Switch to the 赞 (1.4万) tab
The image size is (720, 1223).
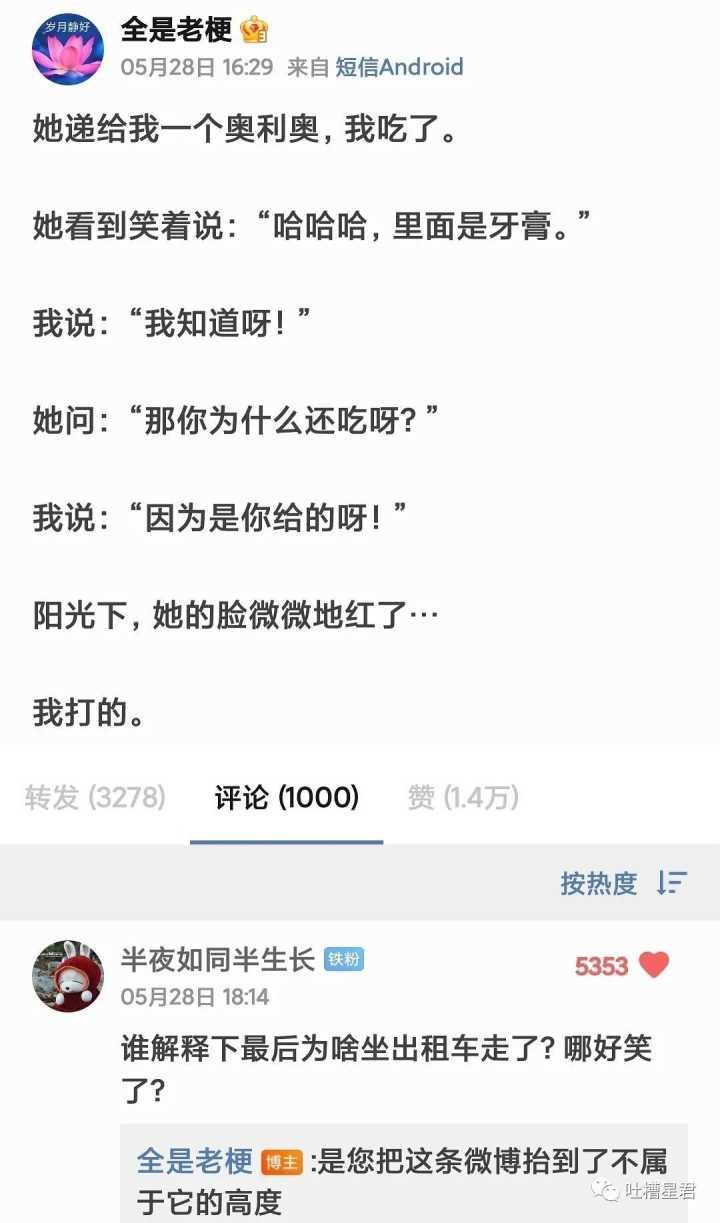[463, 797]
